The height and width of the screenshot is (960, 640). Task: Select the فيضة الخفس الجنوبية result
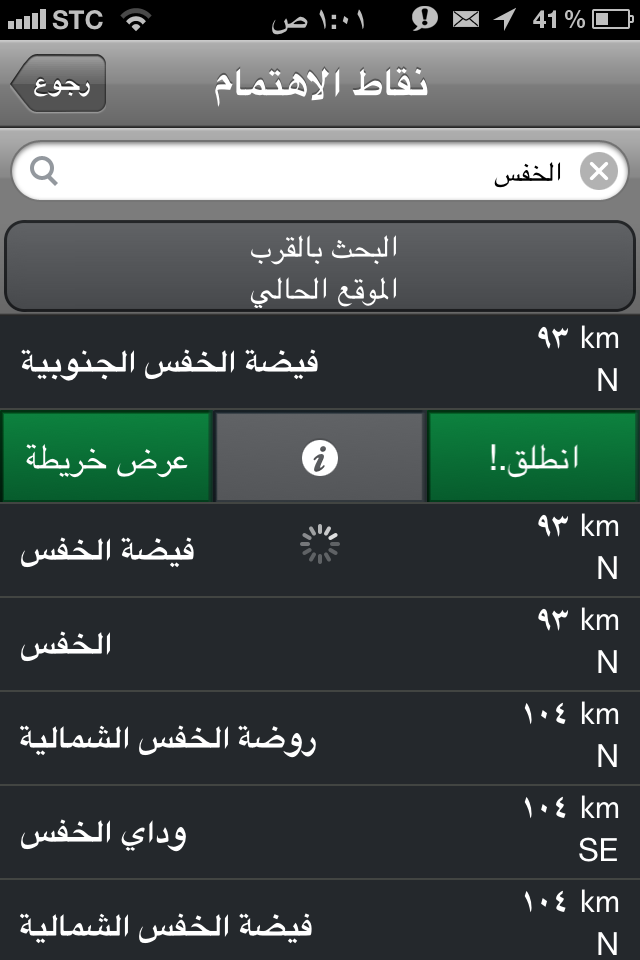[x=320, y=361]
